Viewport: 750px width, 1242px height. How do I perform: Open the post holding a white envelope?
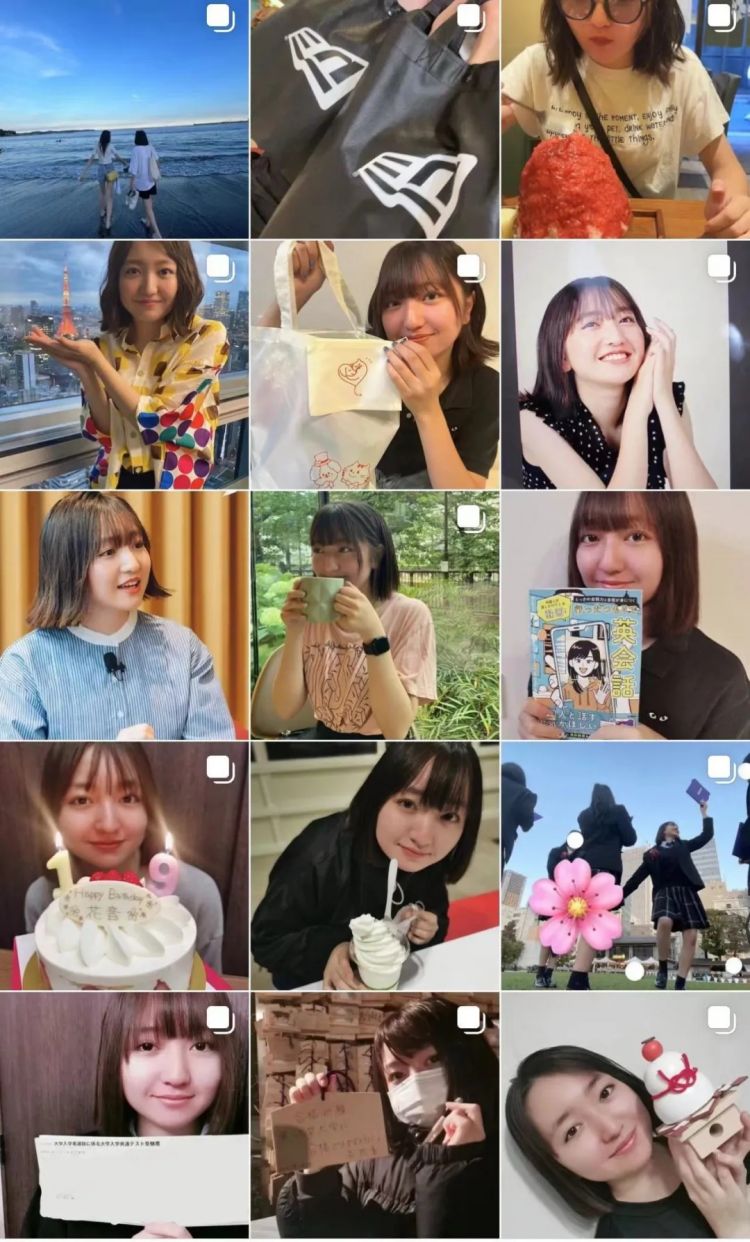pyautogui.click(x=124, y=1116)
